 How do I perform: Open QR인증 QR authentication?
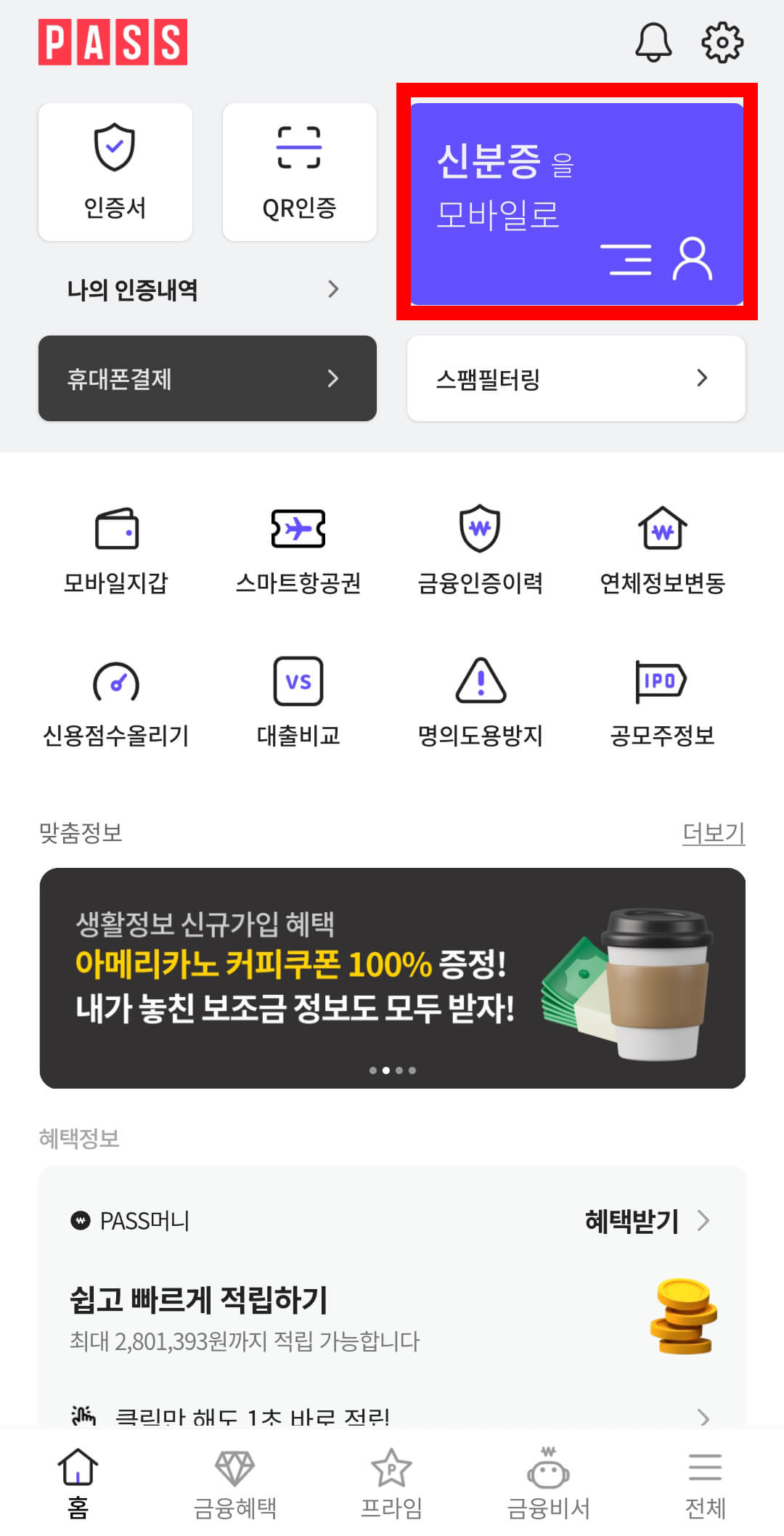click(299, 171)
